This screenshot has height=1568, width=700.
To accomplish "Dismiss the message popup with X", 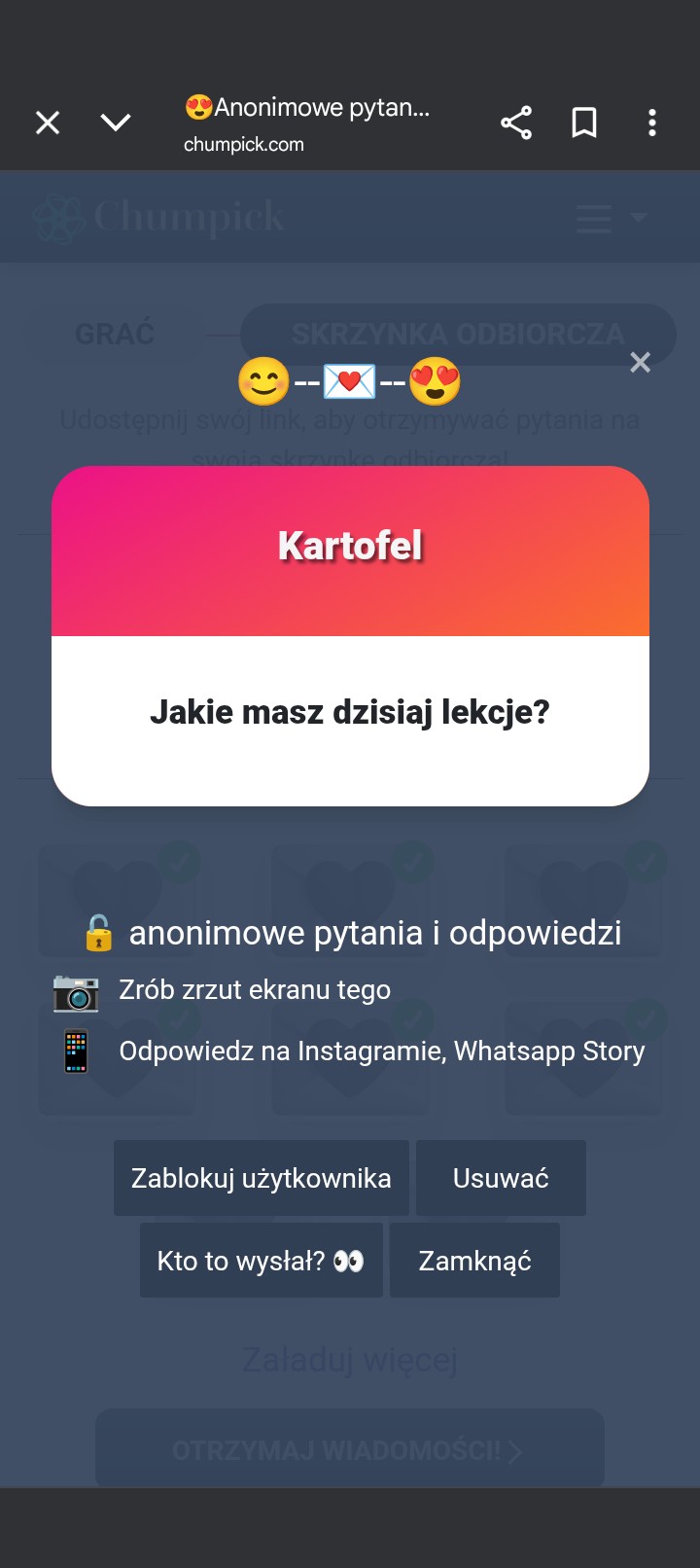I will point(640,363).
